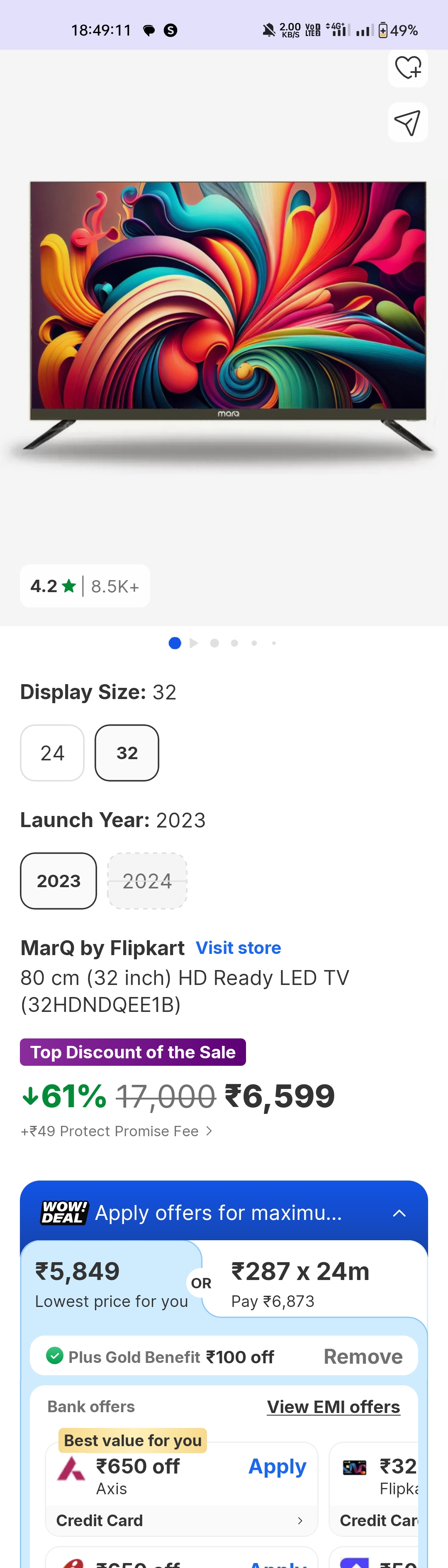Screen dimensions: 448x1568
Task: Open the 4.2 star ratings
Action: [x=85, y=586]
